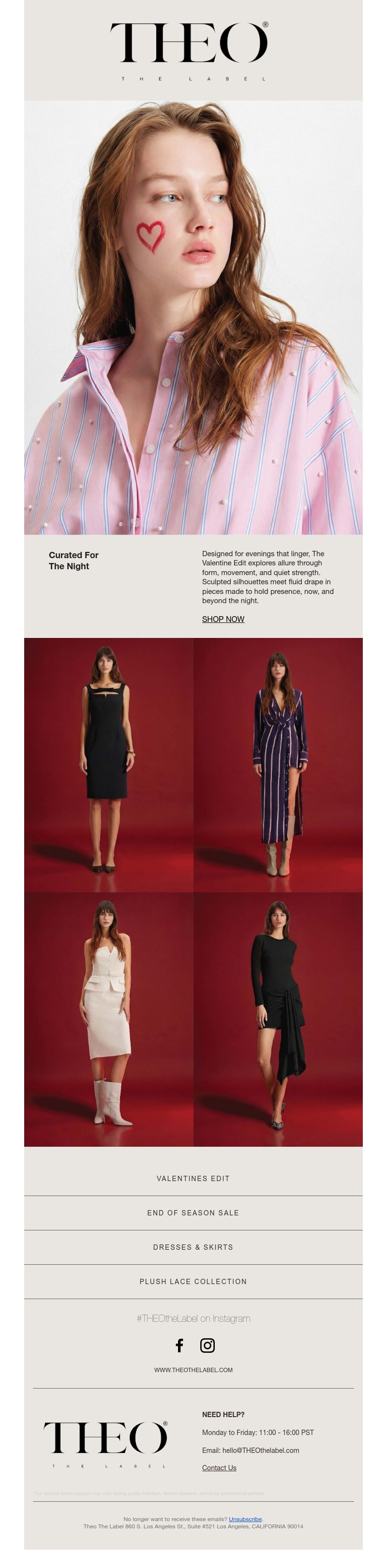Open the black square-neck dress photo
Screen dimensions: 387x1568
click(x=108, y=765)
